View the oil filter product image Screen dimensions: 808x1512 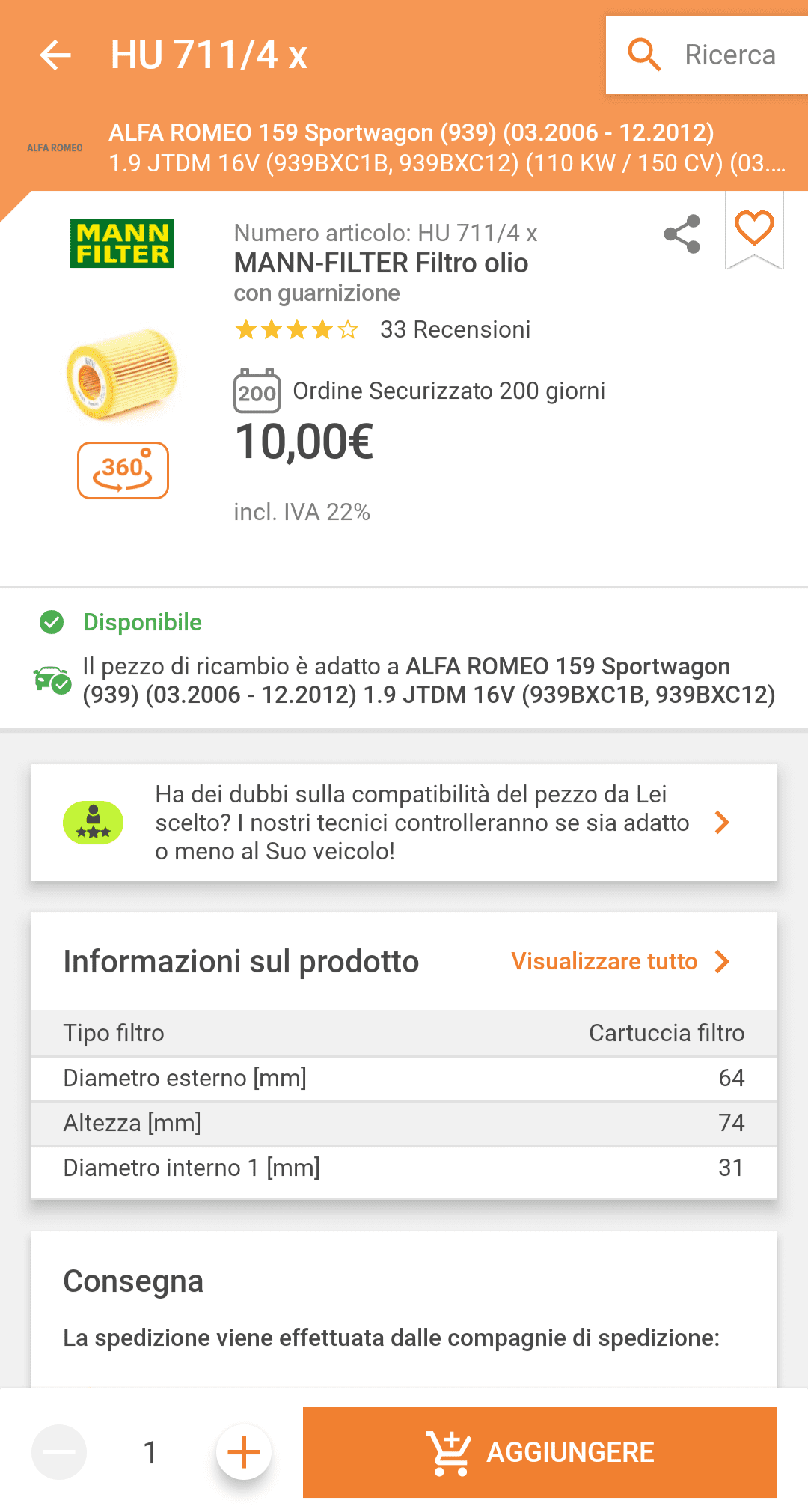(123, 373)
